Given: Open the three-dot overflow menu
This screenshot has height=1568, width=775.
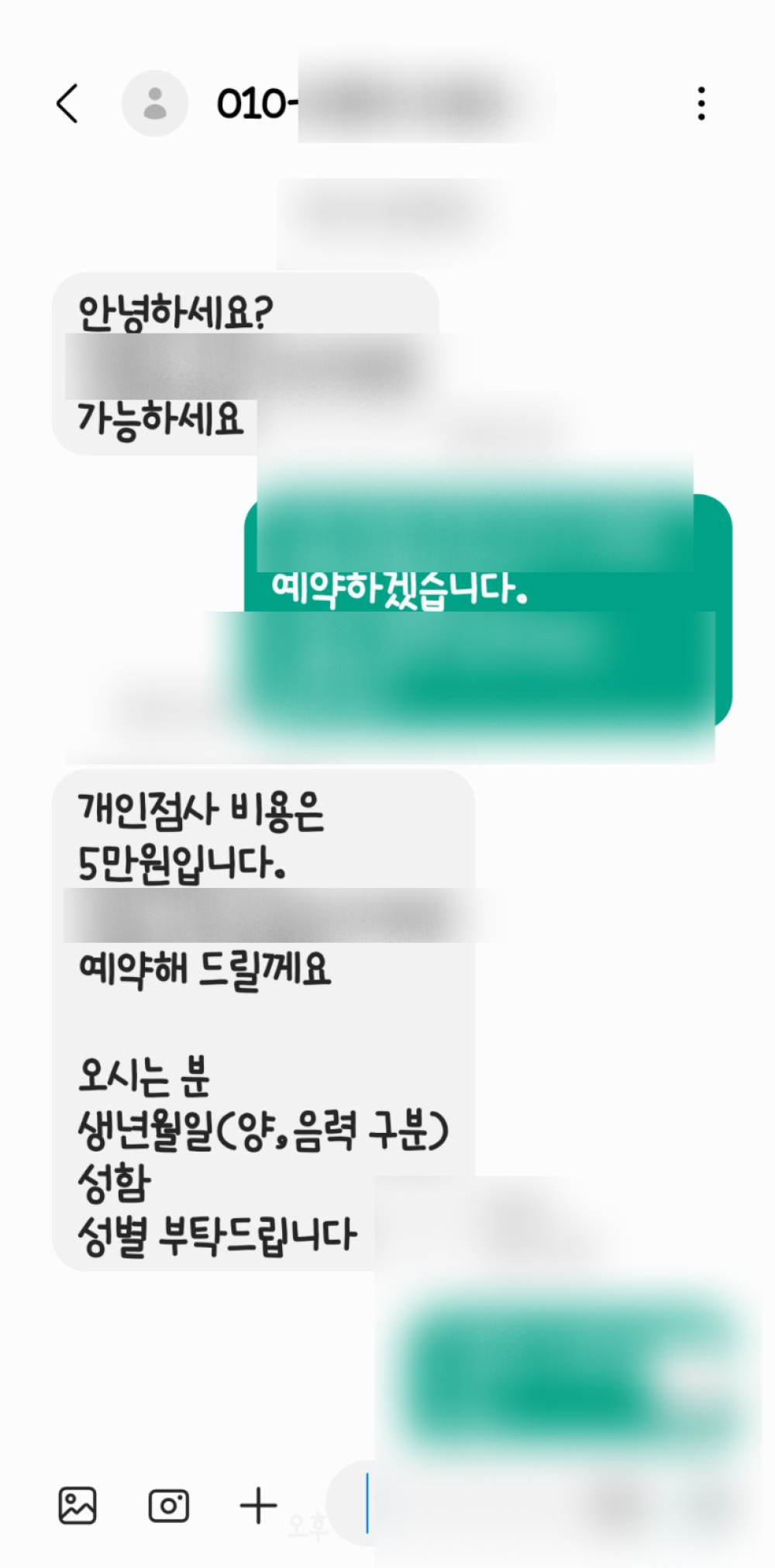Looking at the screenshot, I should (701, 104).
